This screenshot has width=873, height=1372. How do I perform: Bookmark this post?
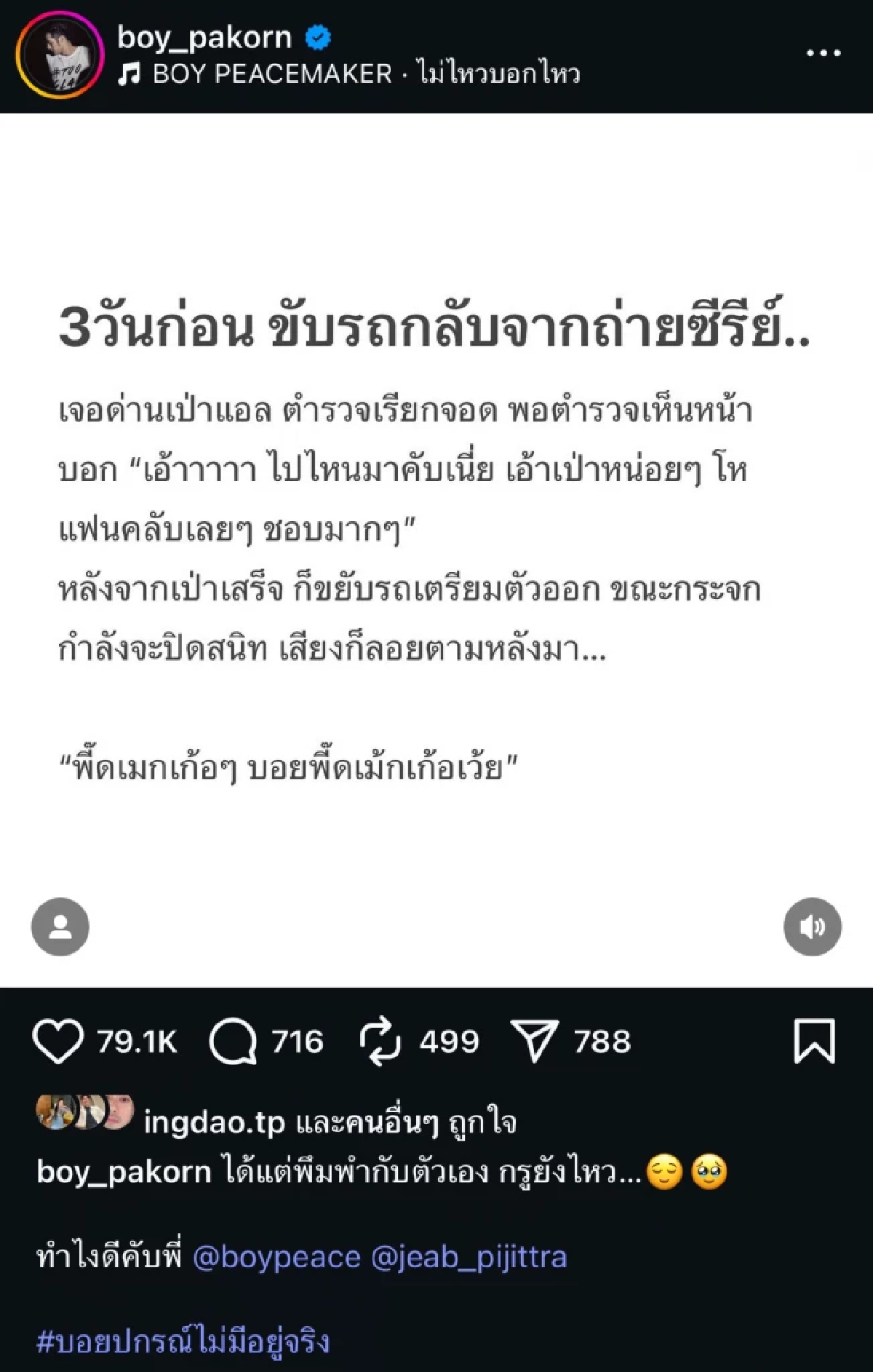[814, 1042]
